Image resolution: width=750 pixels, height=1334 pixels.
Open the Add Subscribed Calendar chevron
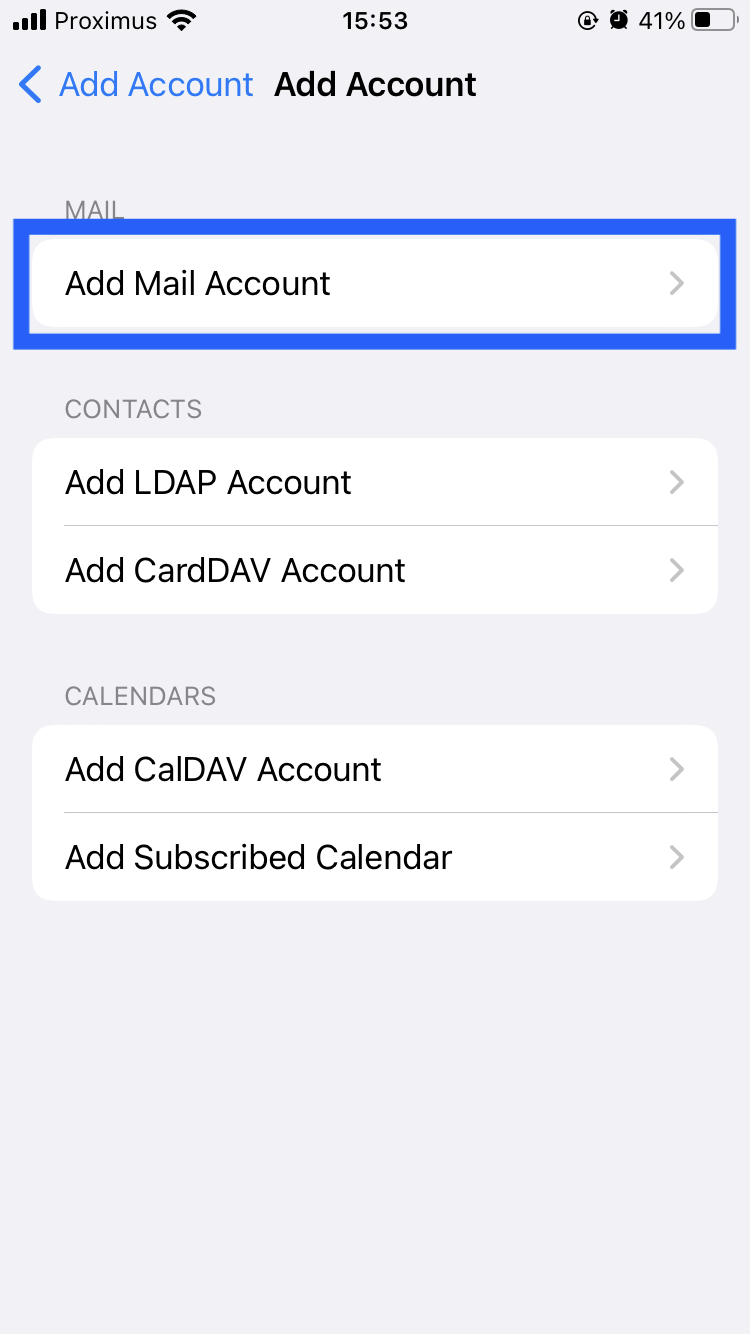(677, 857)
